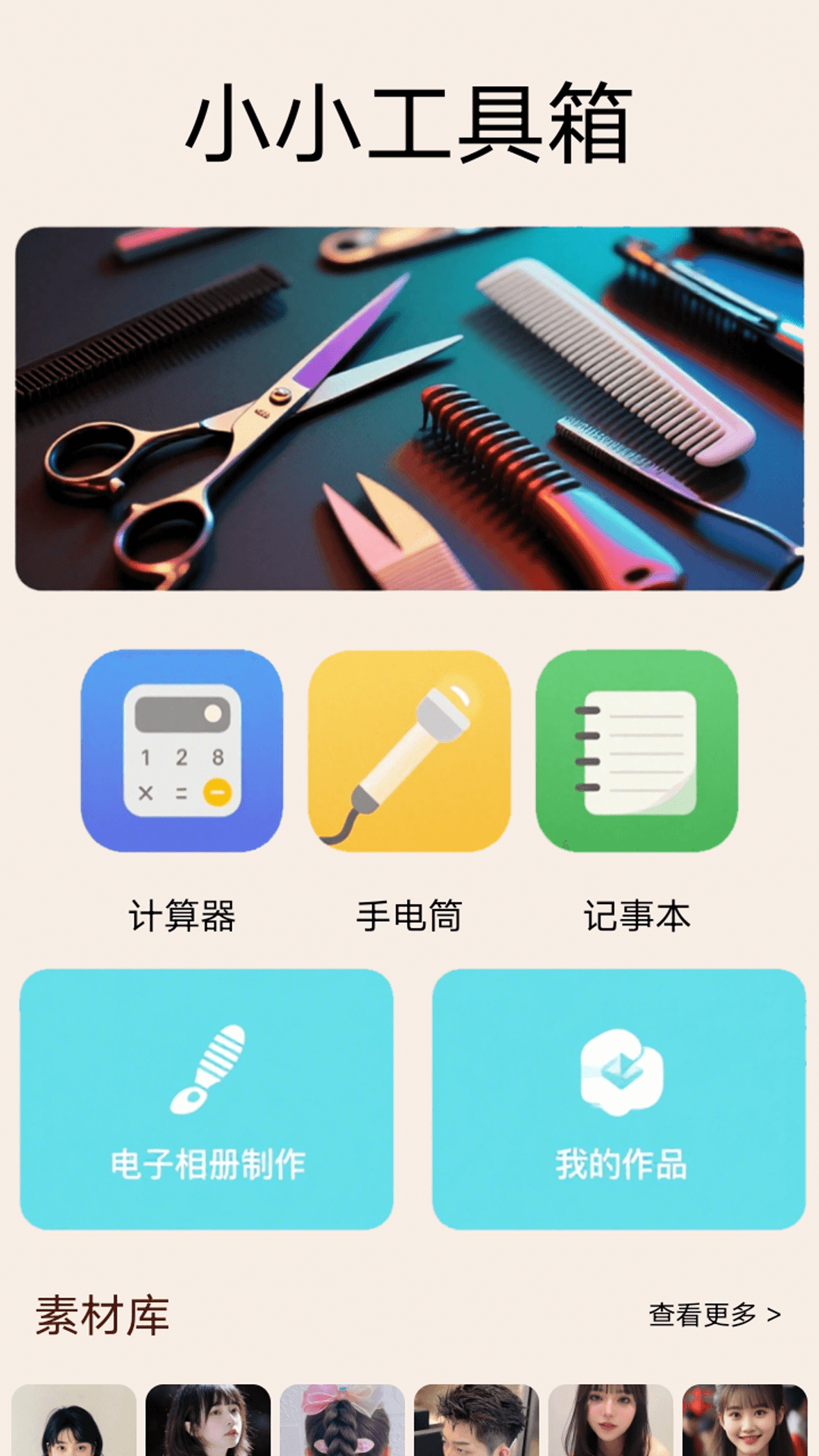The height and width of the screenshot is (1456, 819).
Task: Open the scissors and combs banner
Action: [409, 409]
